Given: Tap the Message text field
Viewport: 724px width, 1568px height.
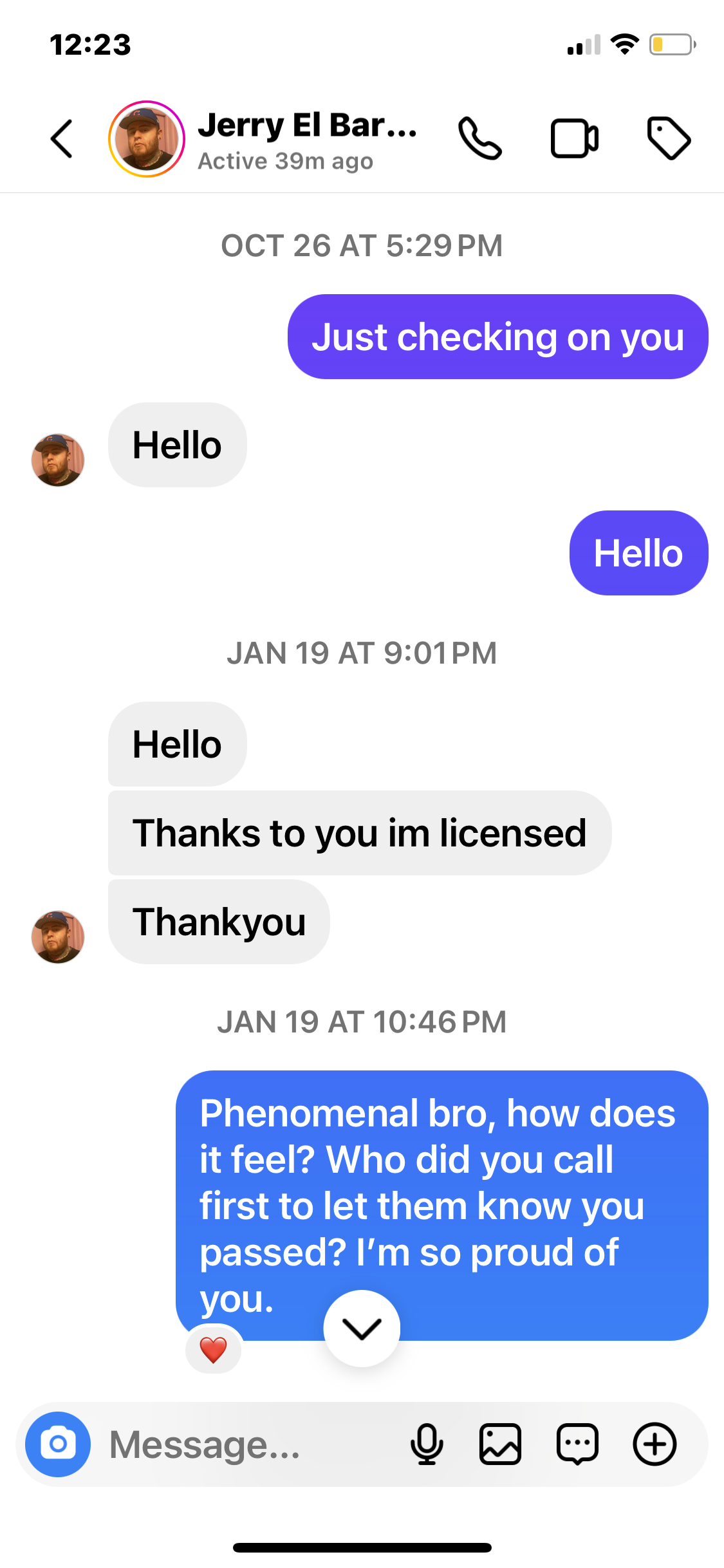Looking at the screenshot, I should (x=251, y=1444).
